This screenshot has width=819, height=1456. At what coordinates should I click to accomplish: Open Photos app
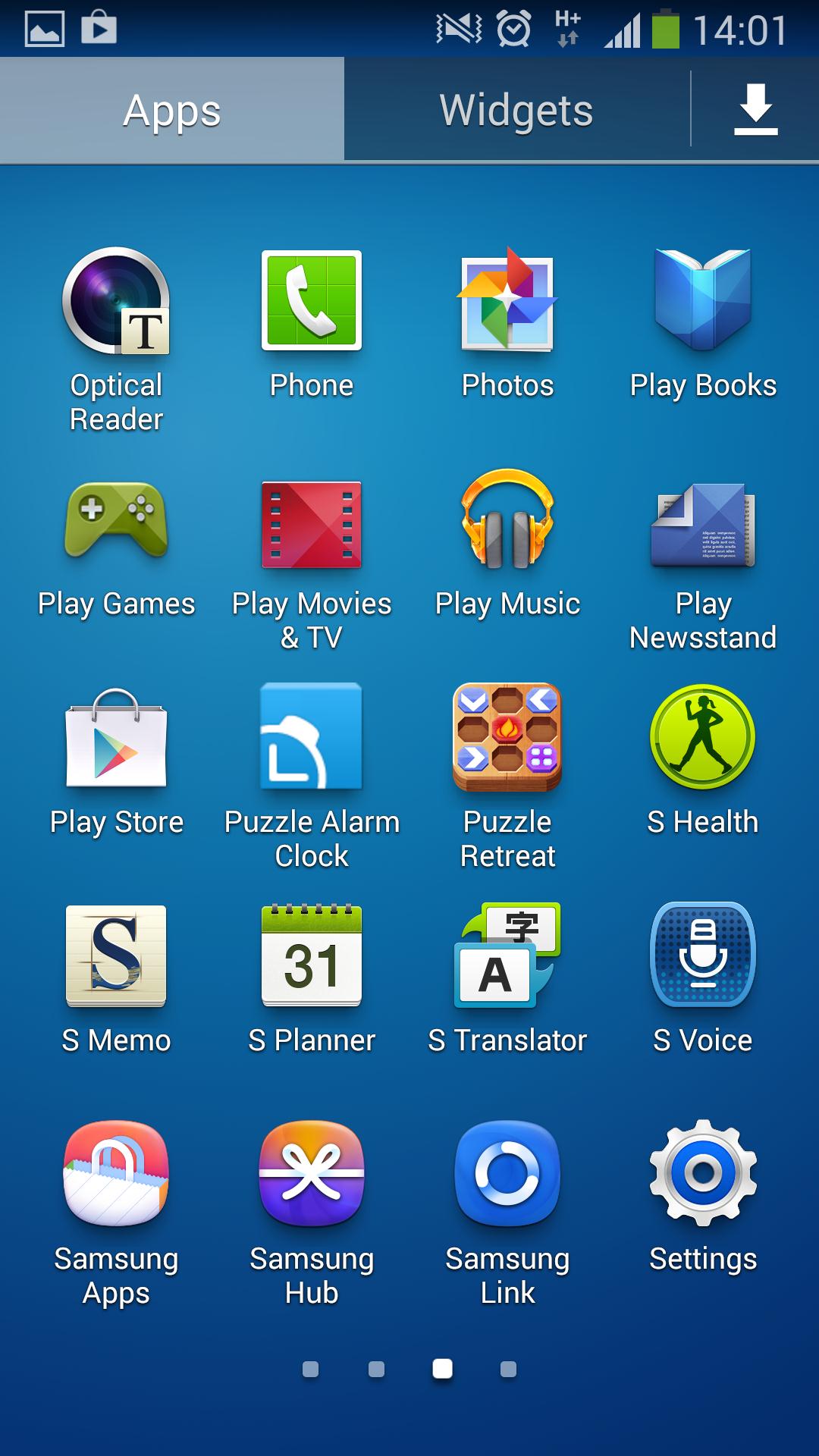click(507, 302)
